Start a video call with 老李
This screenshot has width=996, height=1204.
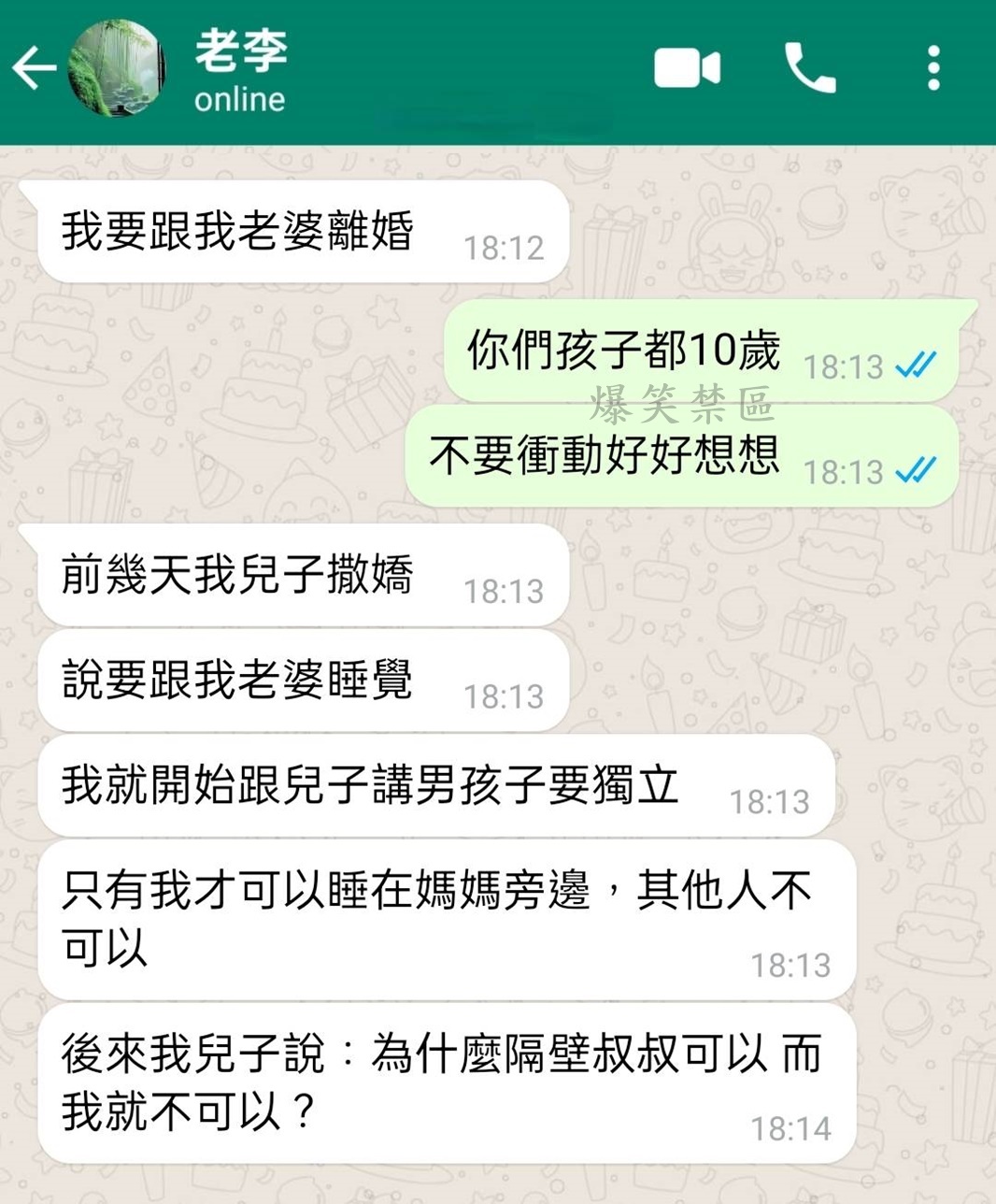point(687,68)
